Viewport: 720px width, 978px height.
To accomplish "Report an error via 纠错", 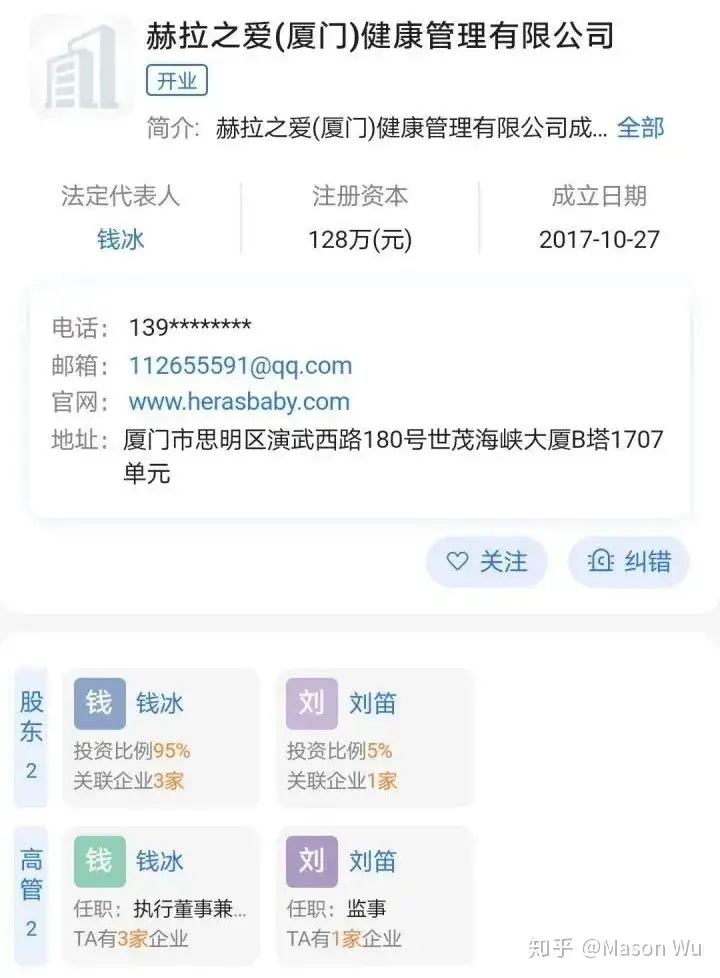I will 629,562.
